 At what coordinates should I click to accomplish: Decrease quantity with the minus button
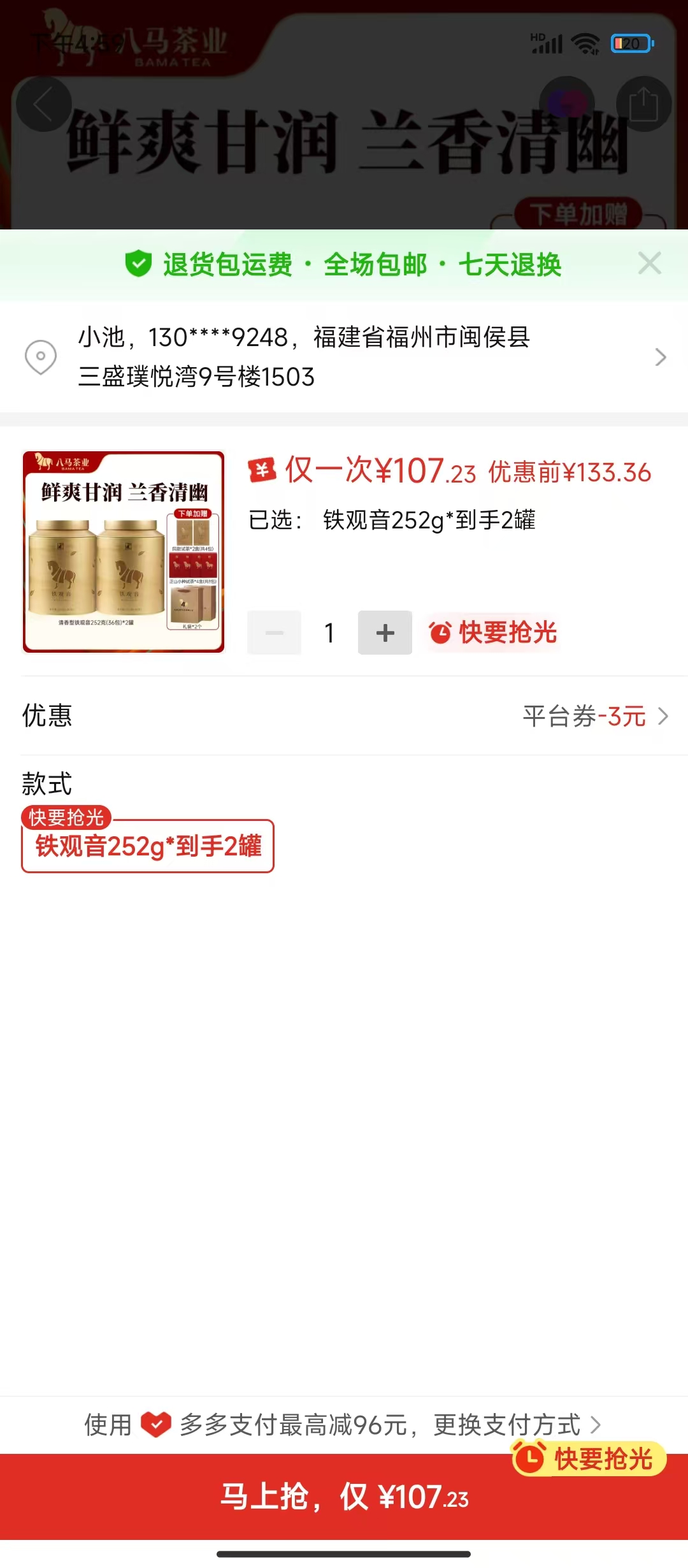[274, 633]
